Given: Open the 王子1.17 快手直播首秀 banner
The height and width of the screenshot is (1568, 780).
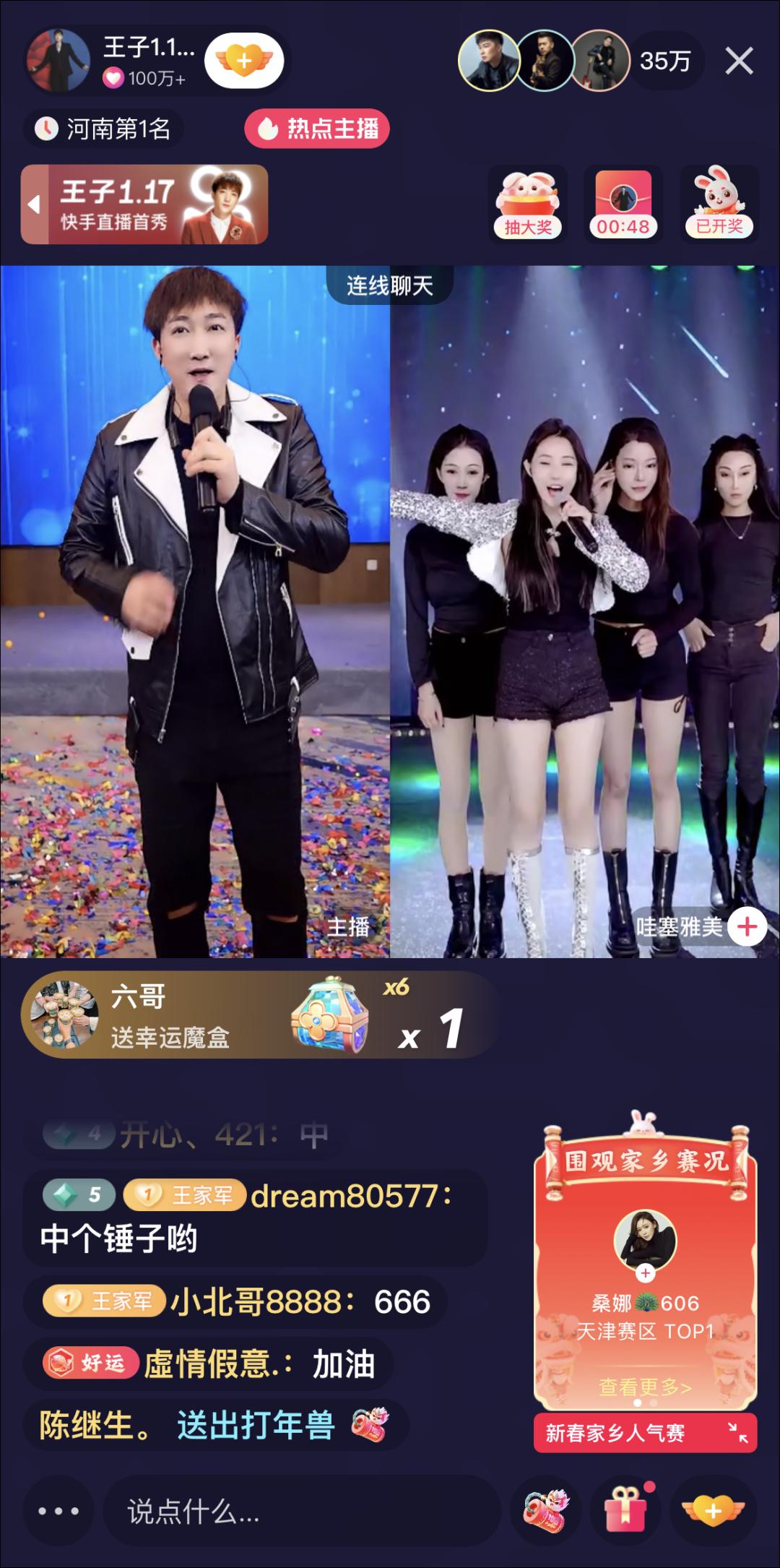Looking at the screenshot, I should [144, 204].
